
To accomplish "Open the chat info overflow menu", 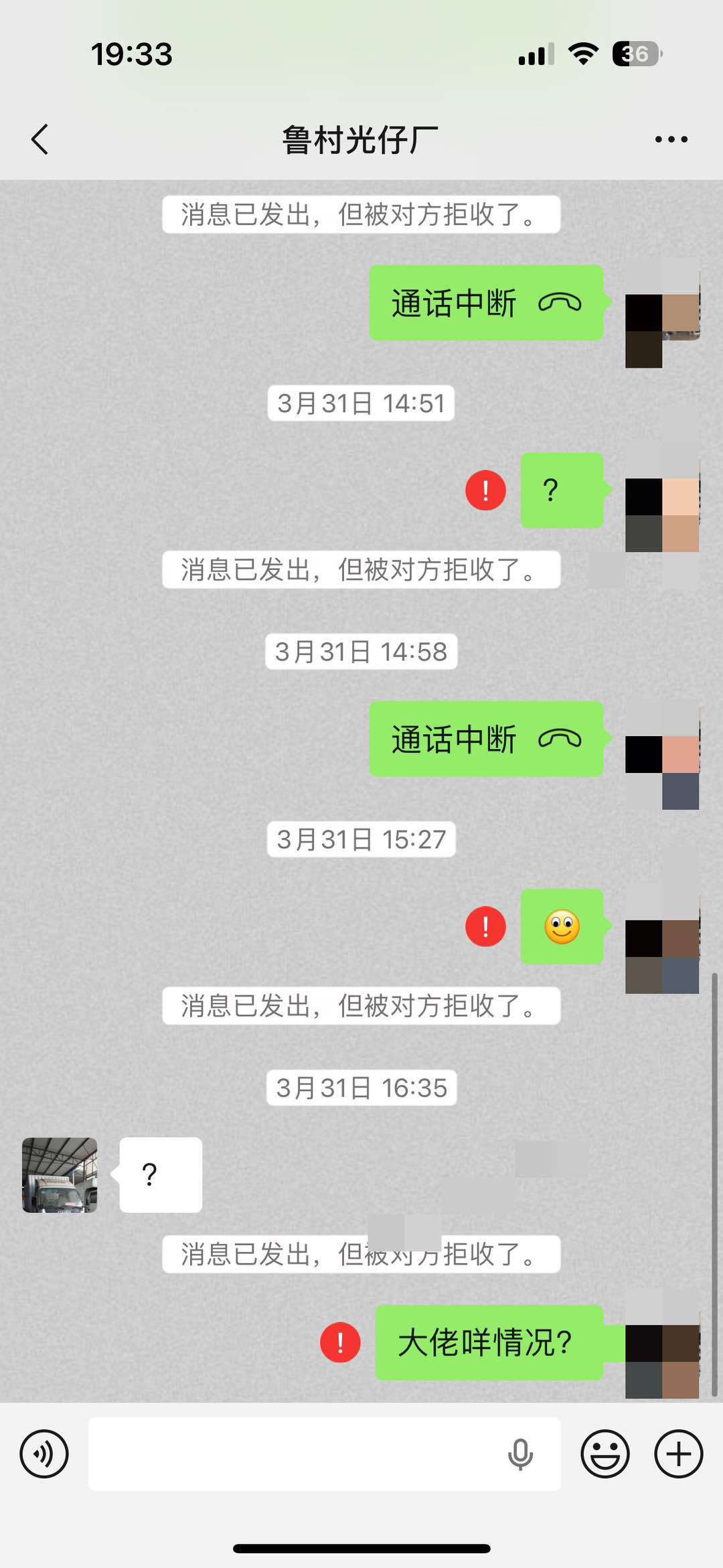I will [x=671, y=139].
